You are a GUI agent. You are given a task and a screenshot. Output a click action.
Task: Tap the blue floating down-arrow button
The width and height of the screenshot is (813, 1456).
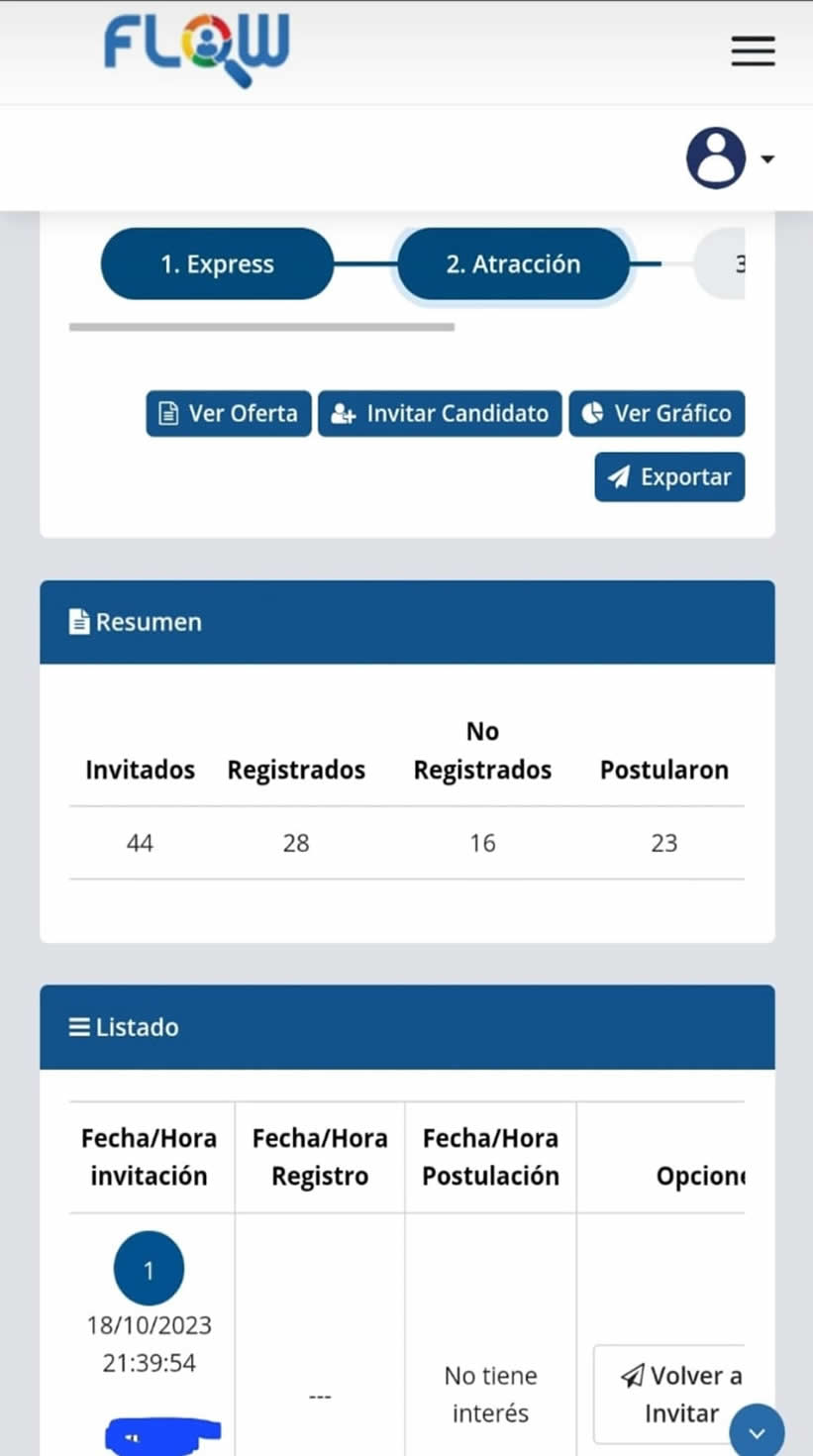pyautogui.click(x=758, y=1432)
